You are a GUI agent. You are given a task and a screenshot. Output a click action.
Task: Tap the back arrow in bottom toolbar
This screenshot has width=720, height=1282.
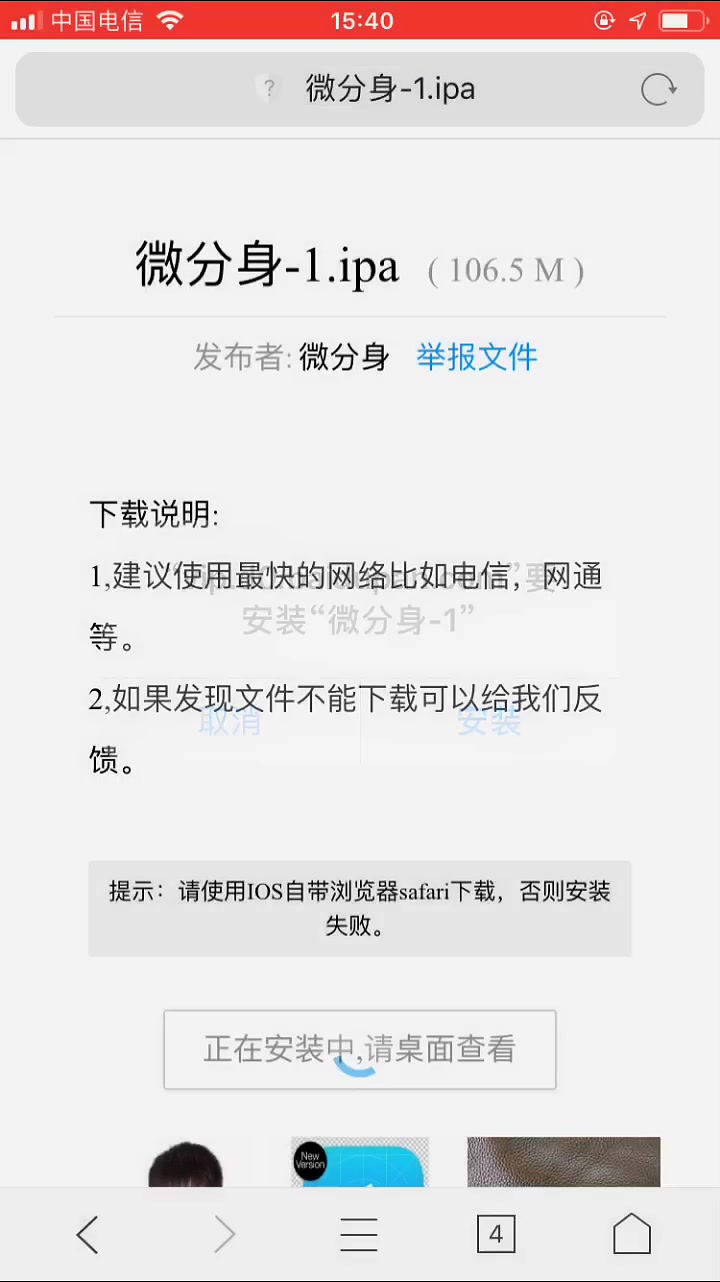pyautogui.click(x=87, y=1234)
